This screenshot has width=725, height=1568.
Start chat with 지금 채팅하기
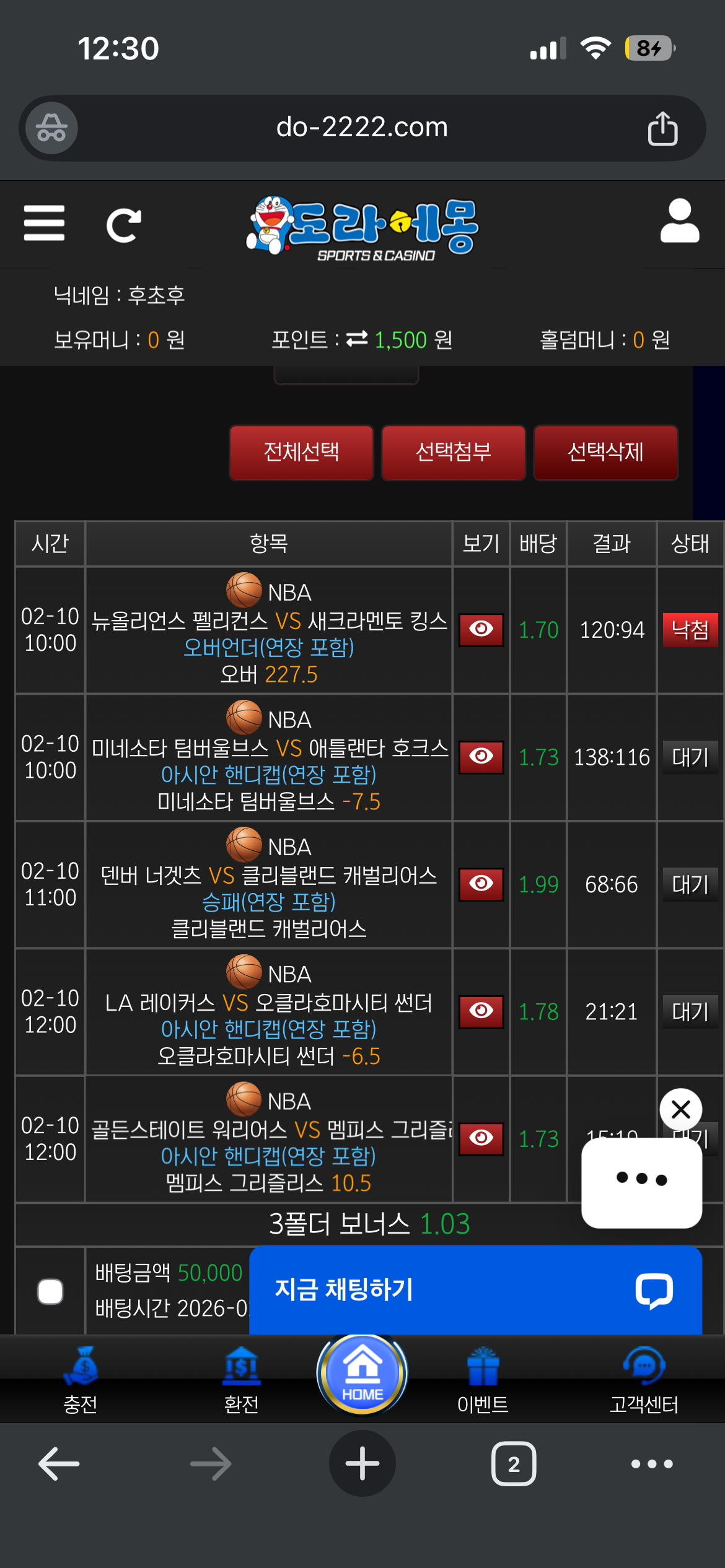point(475,1290)
